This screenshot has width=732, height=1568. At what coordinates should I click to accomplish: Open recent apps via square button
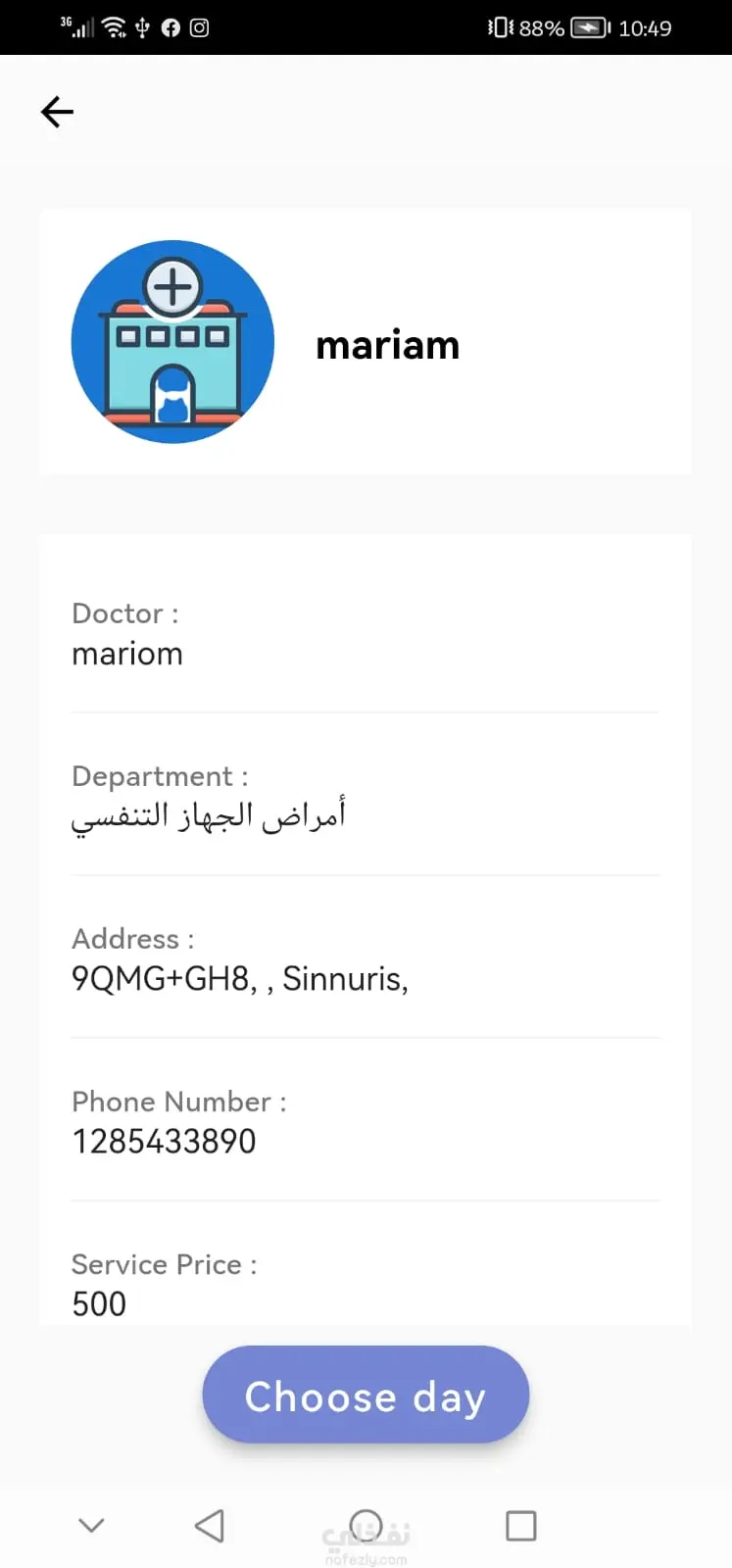pyautogui.click(x=520, y=1526)
